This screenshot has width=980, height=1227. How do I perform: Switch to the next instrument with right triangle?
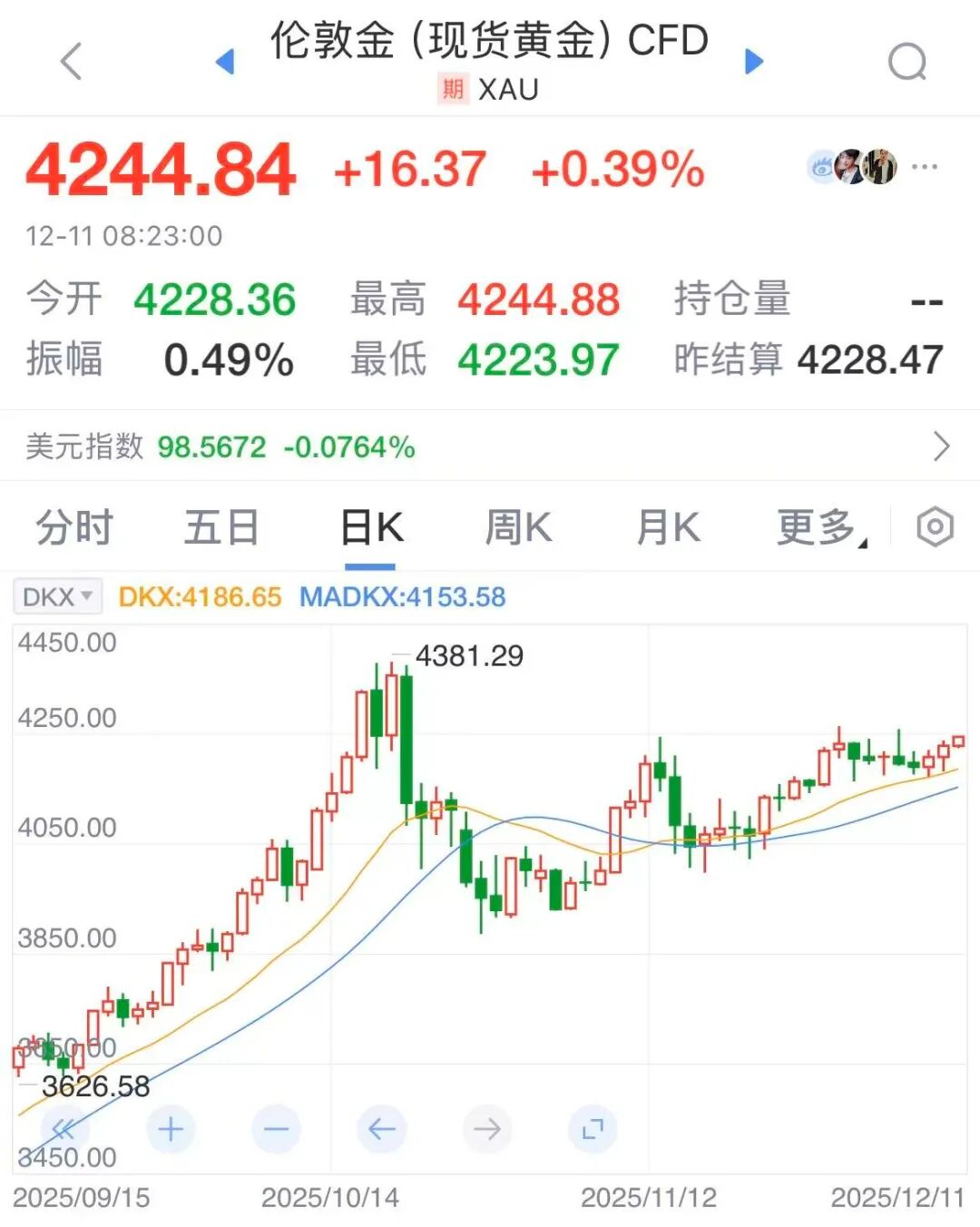[754, 62]
